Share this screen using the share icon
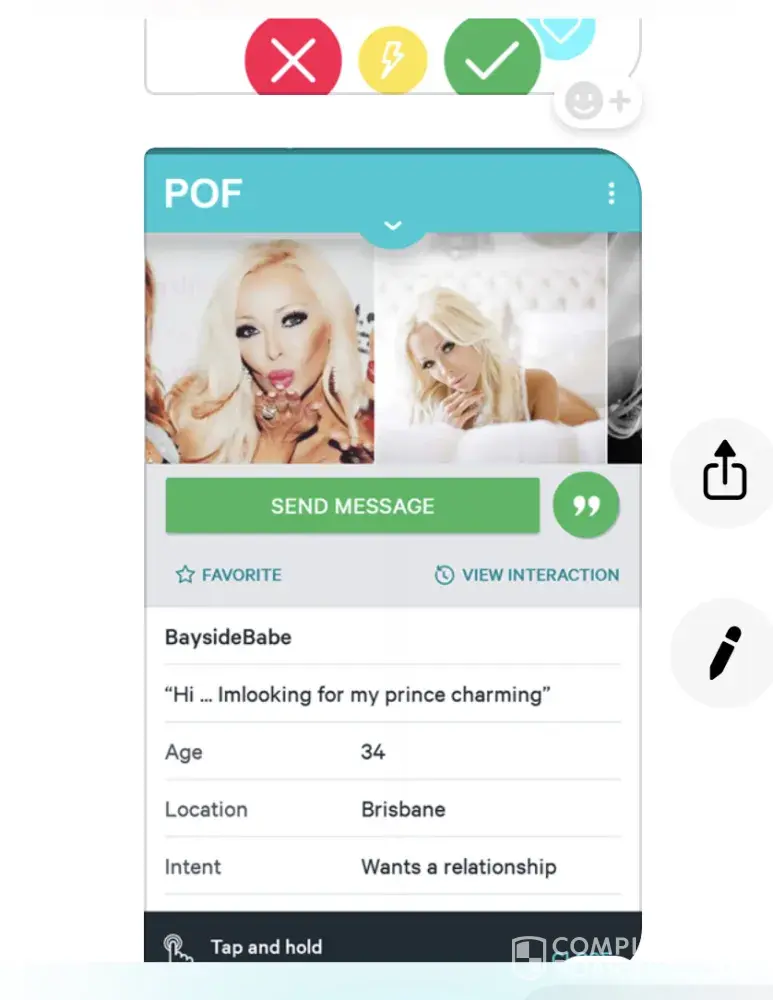Viewport: 773px width, 1000px height. pyautogui.click(x=724, y=472)
